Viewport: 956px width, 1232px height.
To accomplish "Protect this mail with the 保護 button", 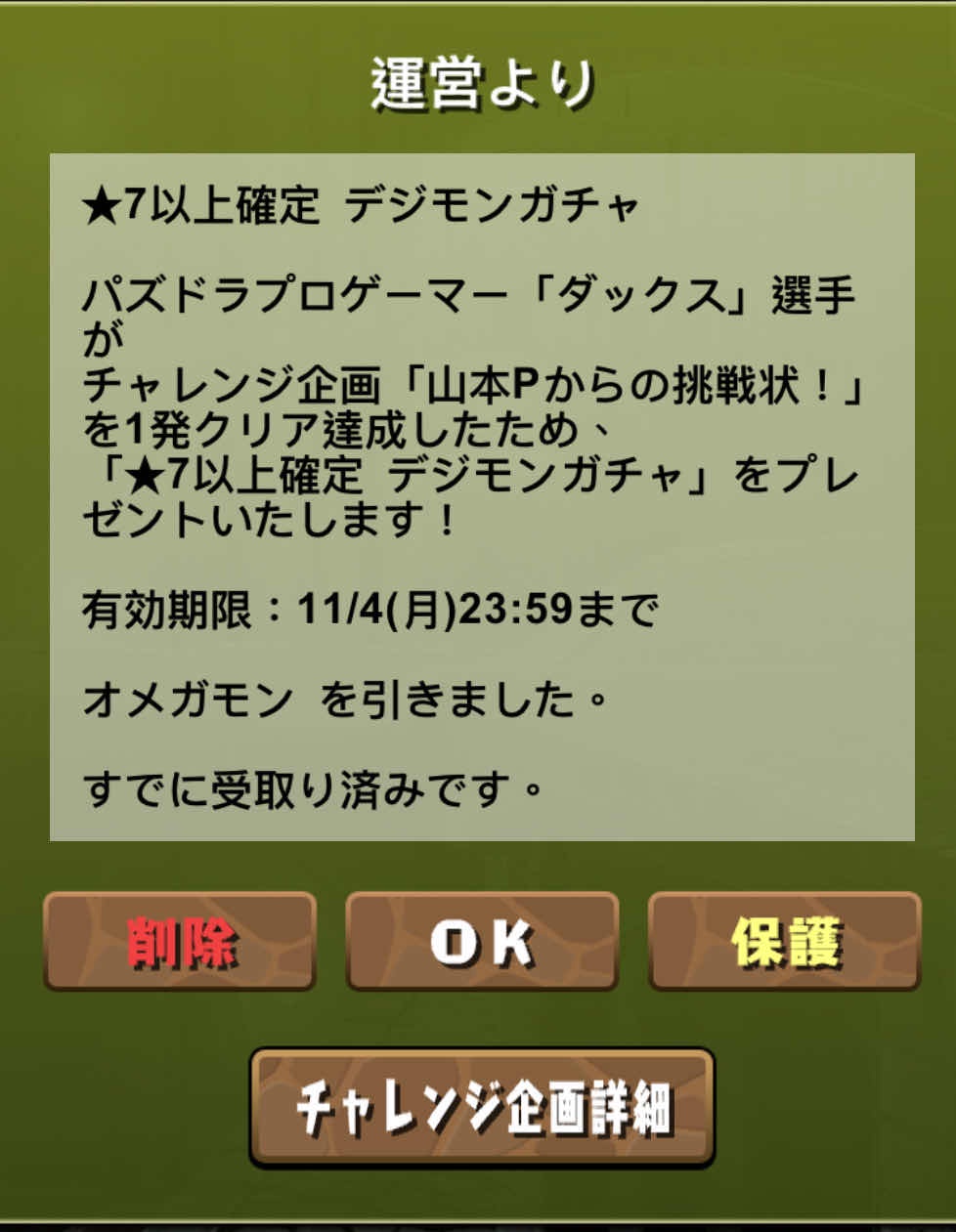I will (785, 942).
